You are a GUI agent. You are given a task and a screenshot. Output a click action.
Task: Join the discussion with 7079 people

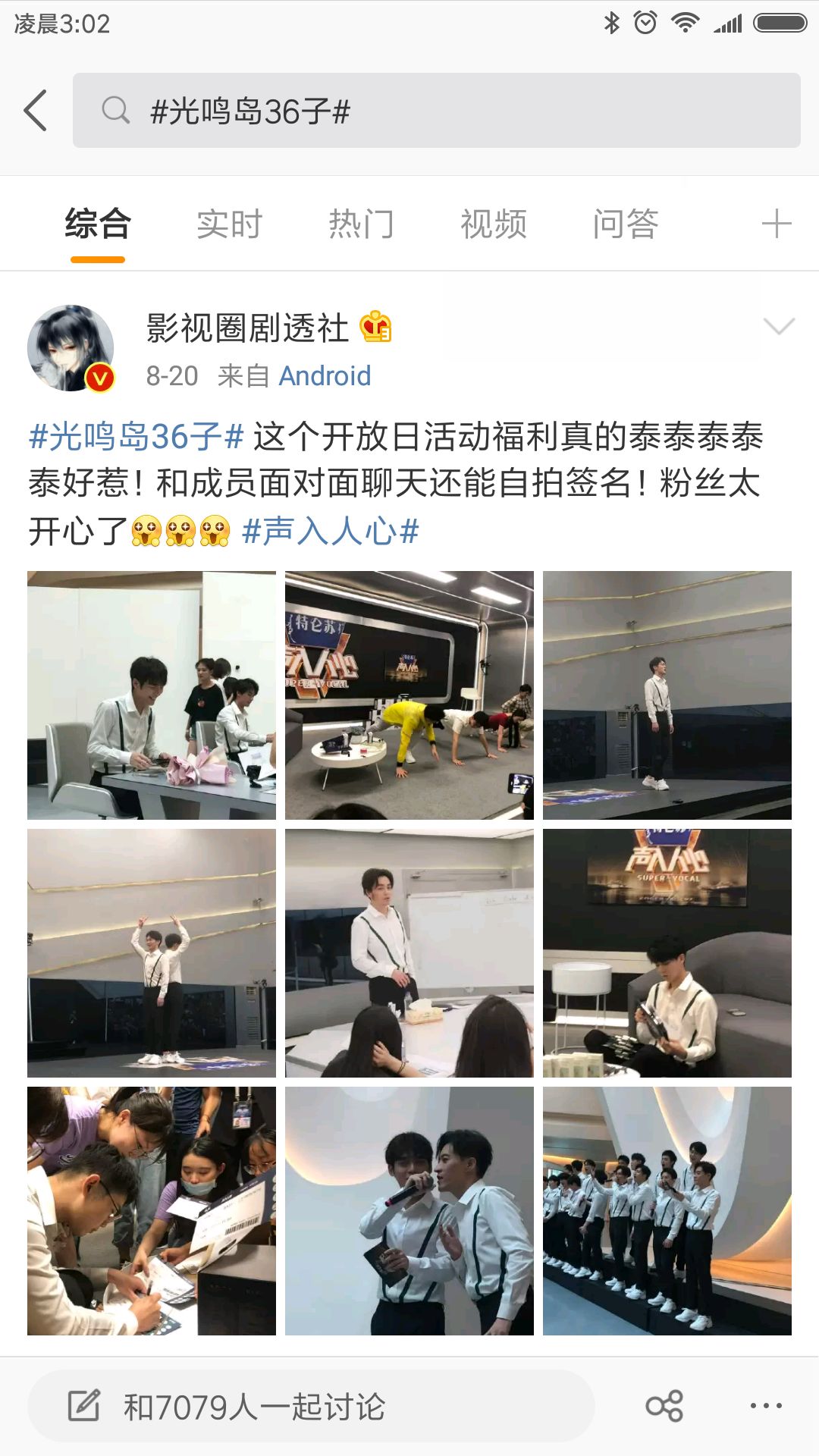[x=311, y=1407]
